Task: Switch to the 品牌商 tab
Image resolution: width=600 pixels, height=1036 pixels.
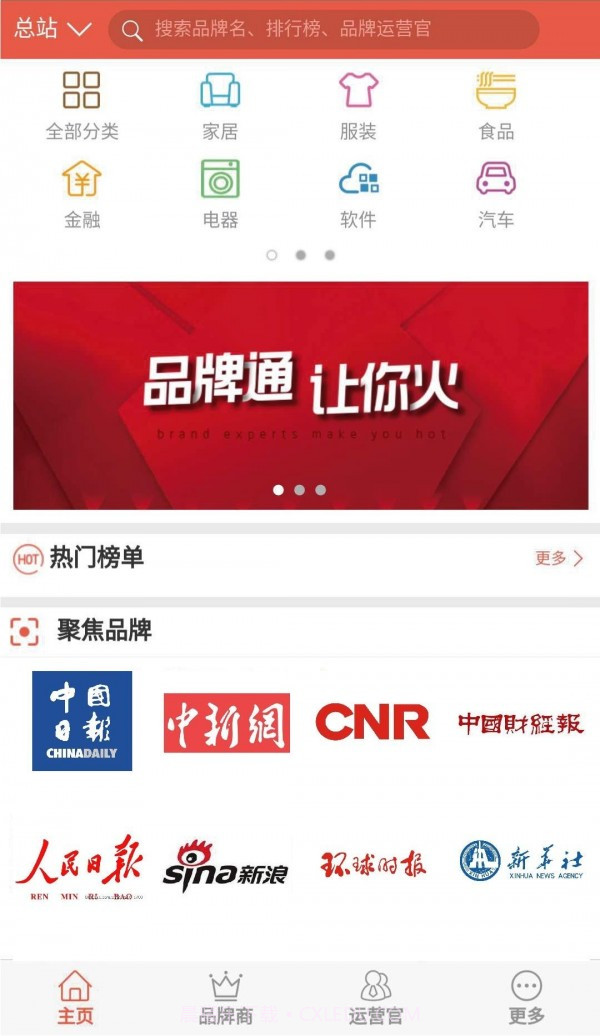Action: 226,998
